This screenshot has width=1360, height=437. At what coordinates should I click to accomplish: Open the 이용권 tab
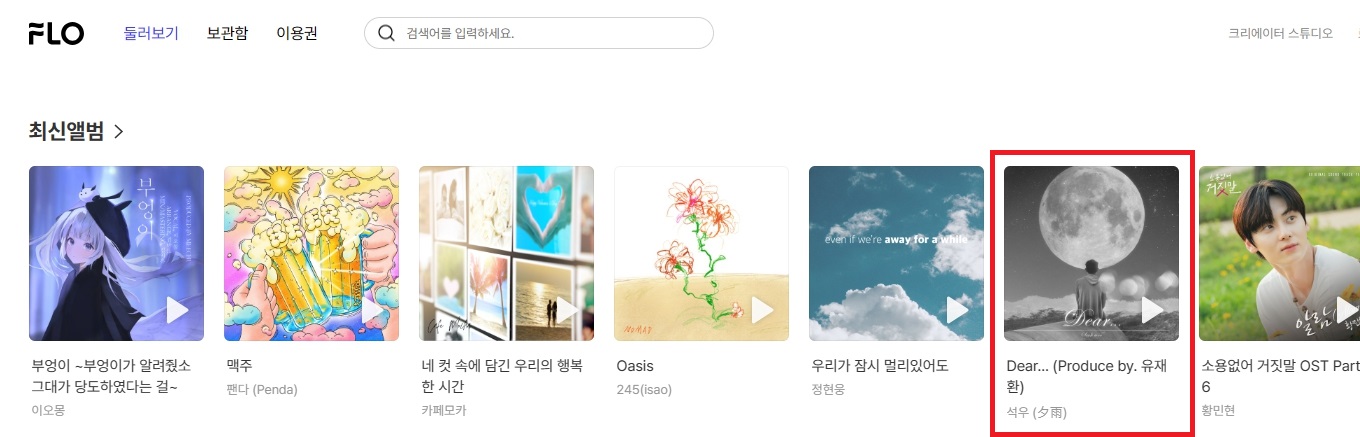pos(297,33)
